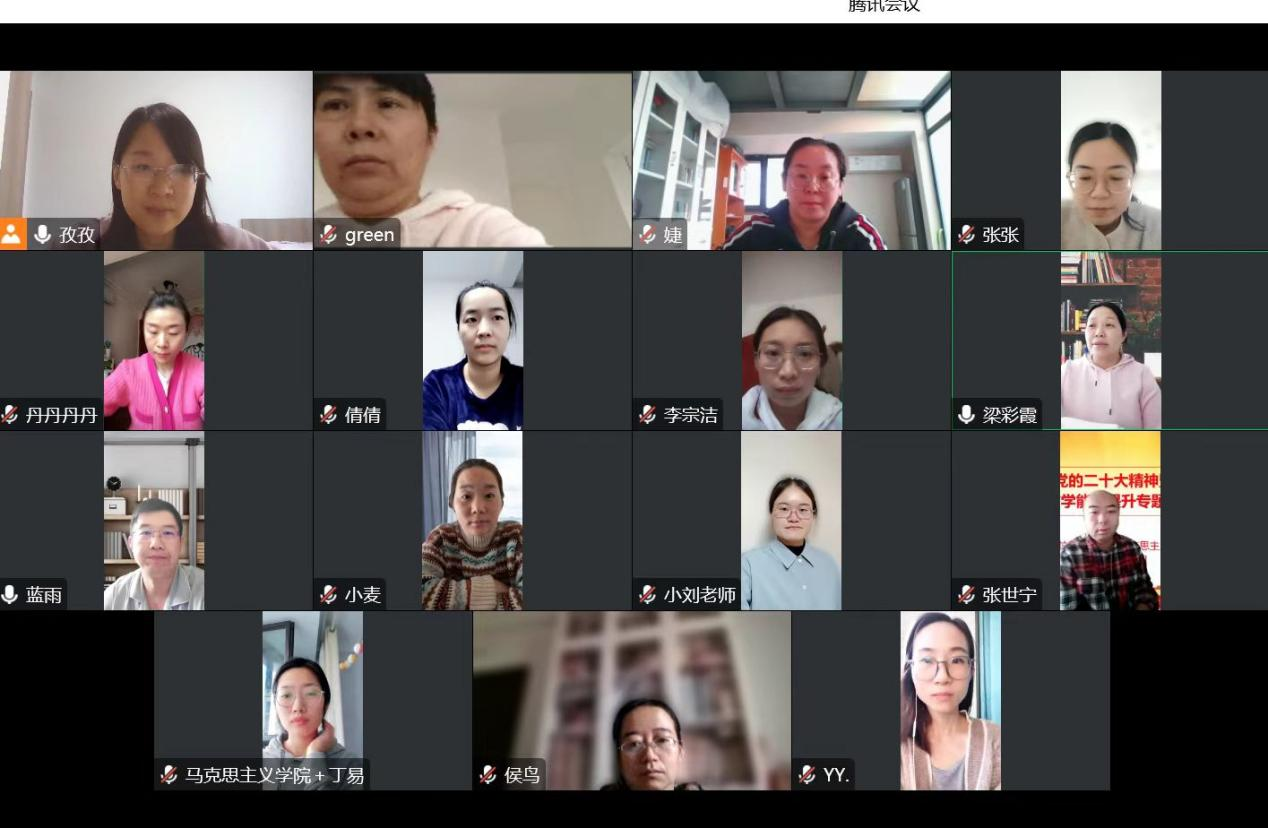Viewport: 1268px width, 828px height.
Task: Select the 马克思主义学院+丁易 video tile
Action: click(x=312, y=700)
